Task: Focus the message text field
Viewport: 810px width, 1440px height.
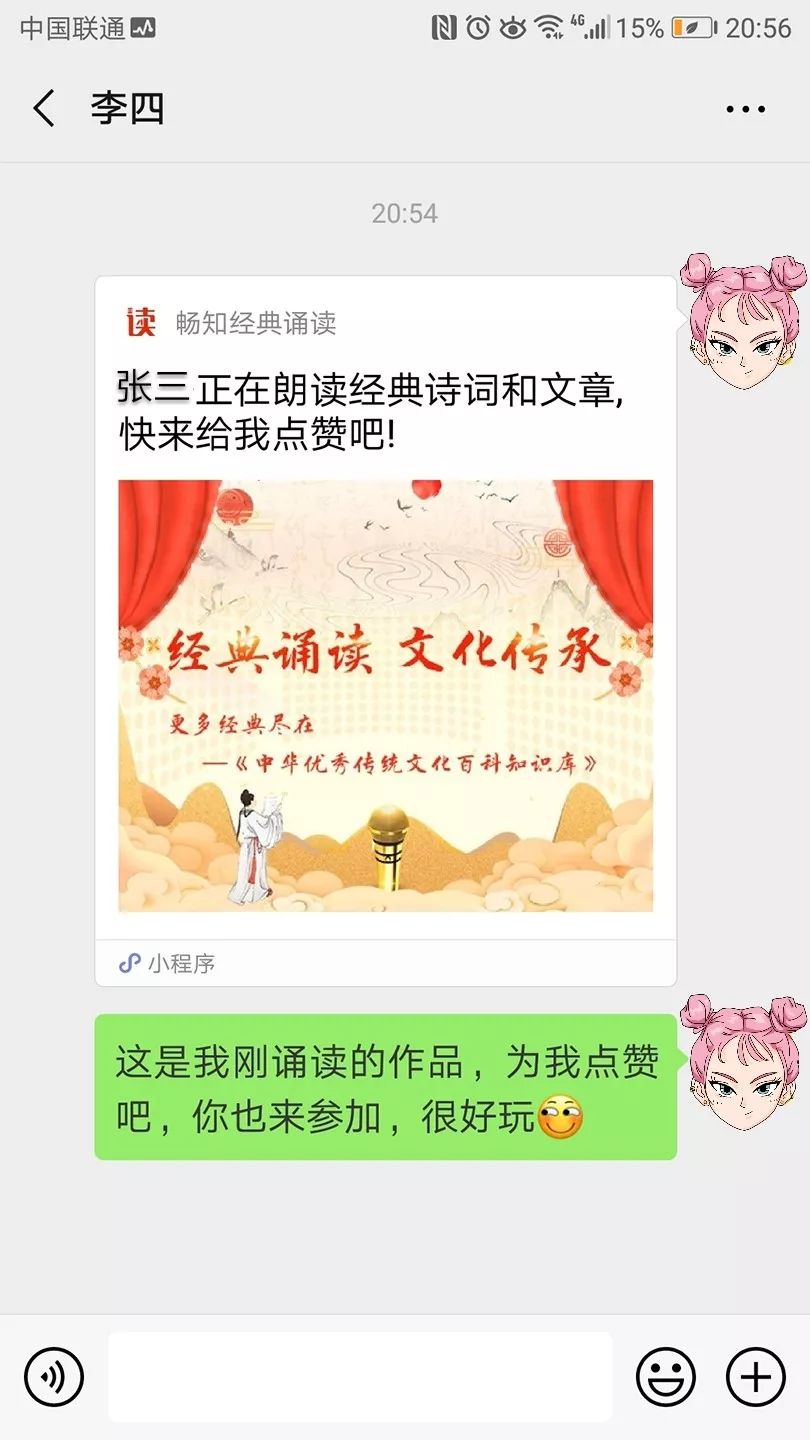Action: click(360, 1377)
